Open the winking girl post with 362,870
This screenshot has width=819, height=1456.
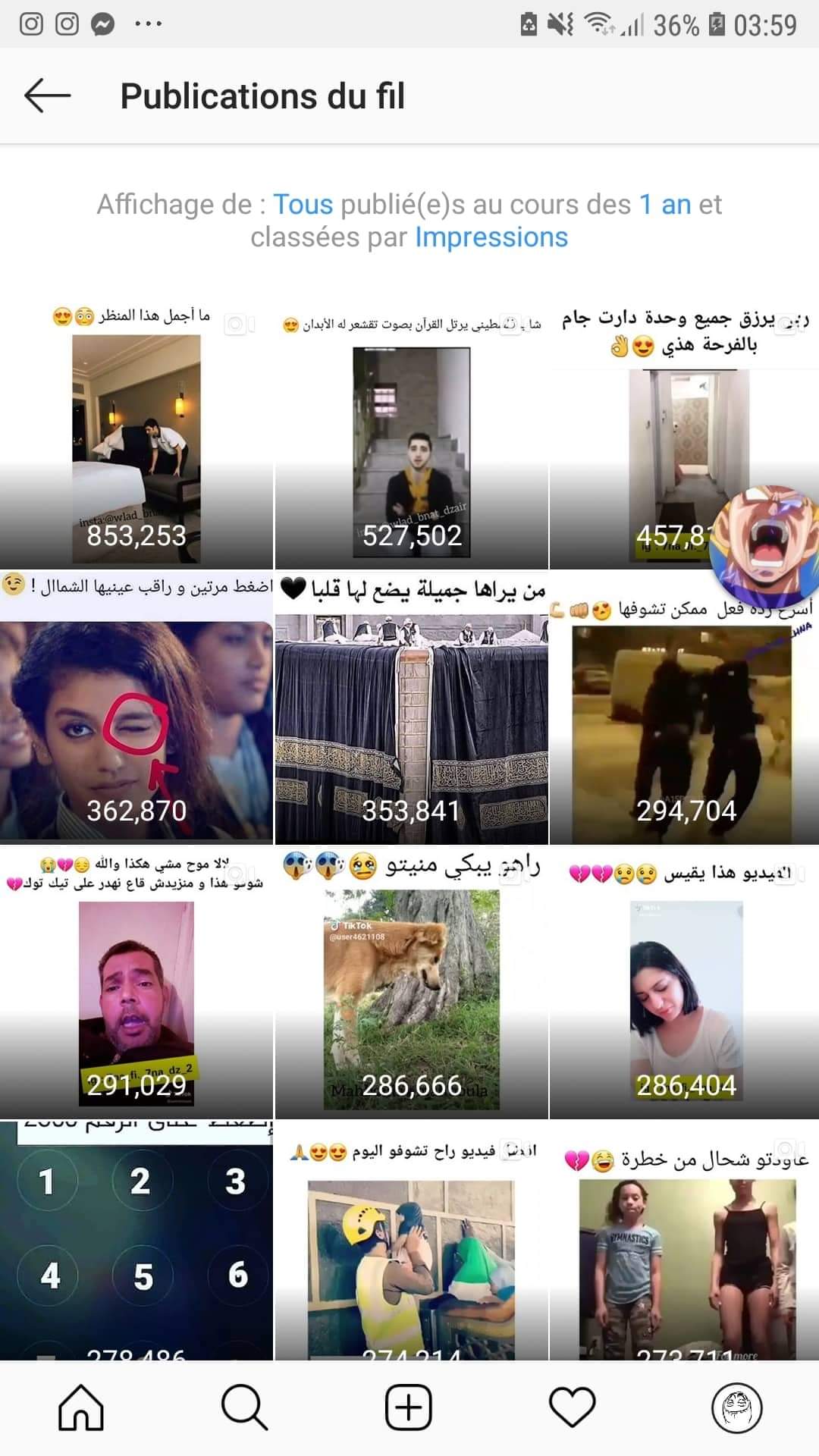(x=136, y=708)
